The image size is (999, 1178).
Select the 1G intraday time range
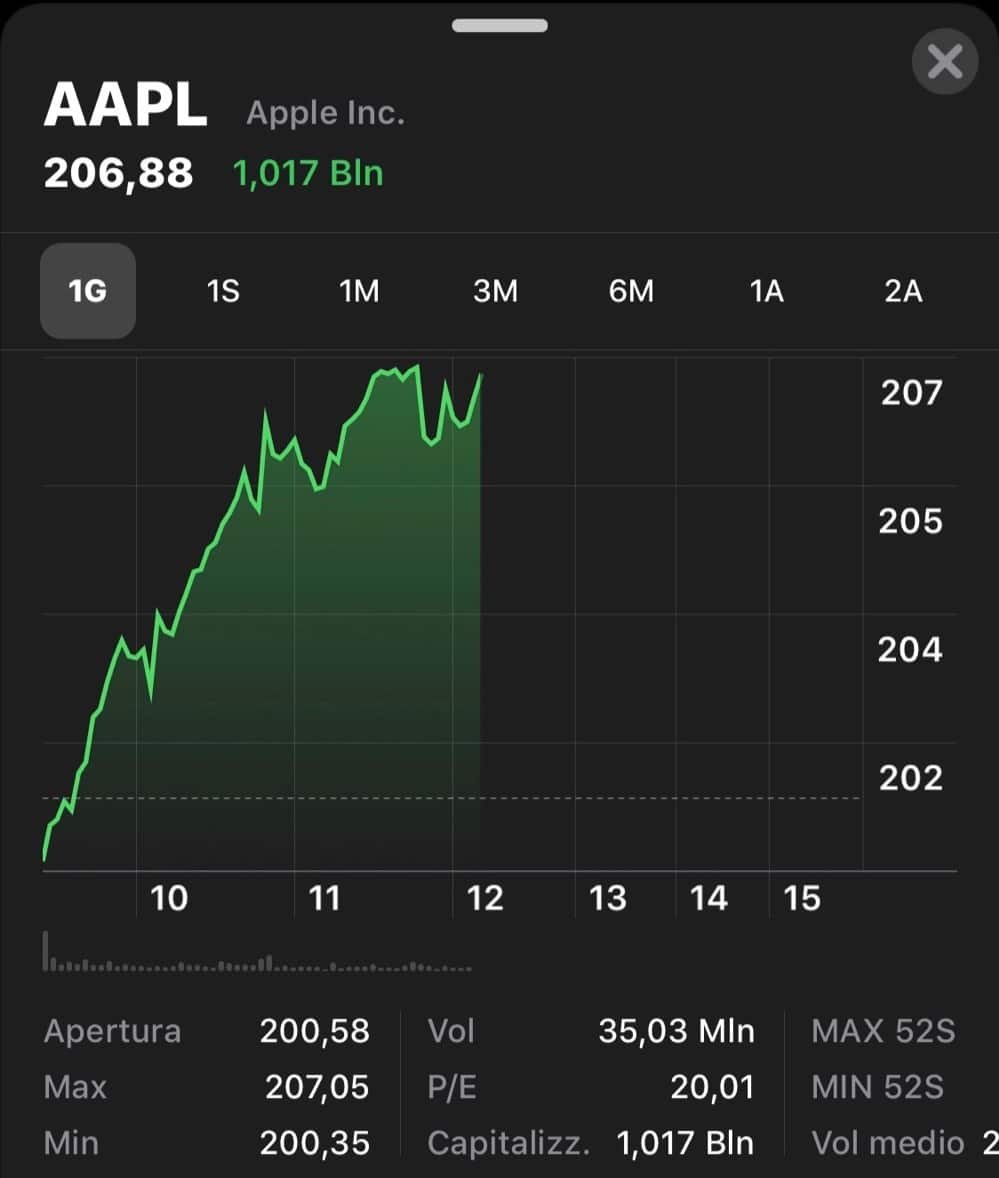click(87, 291)
